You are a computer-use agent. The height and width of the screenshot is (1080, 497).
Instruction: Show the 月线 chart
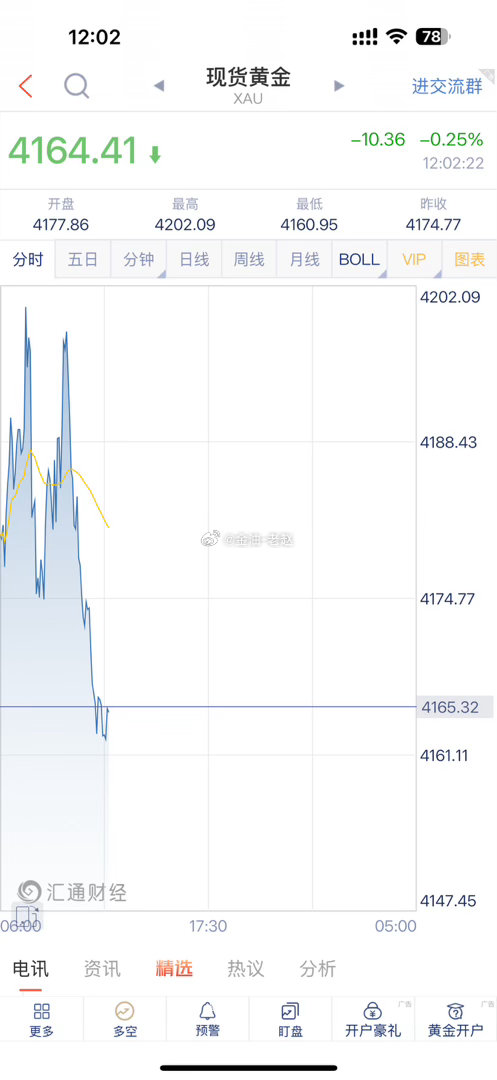[304, 259]
